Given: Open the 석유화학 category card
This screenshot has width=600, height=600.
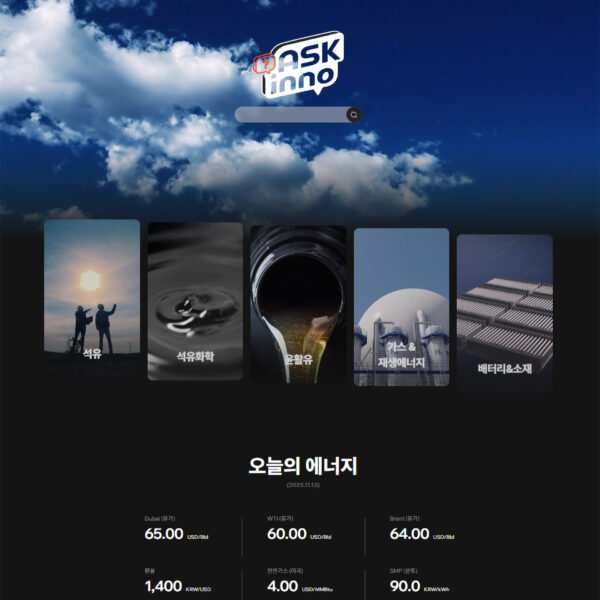Looking at the screenshot, I should click(195, 300).
